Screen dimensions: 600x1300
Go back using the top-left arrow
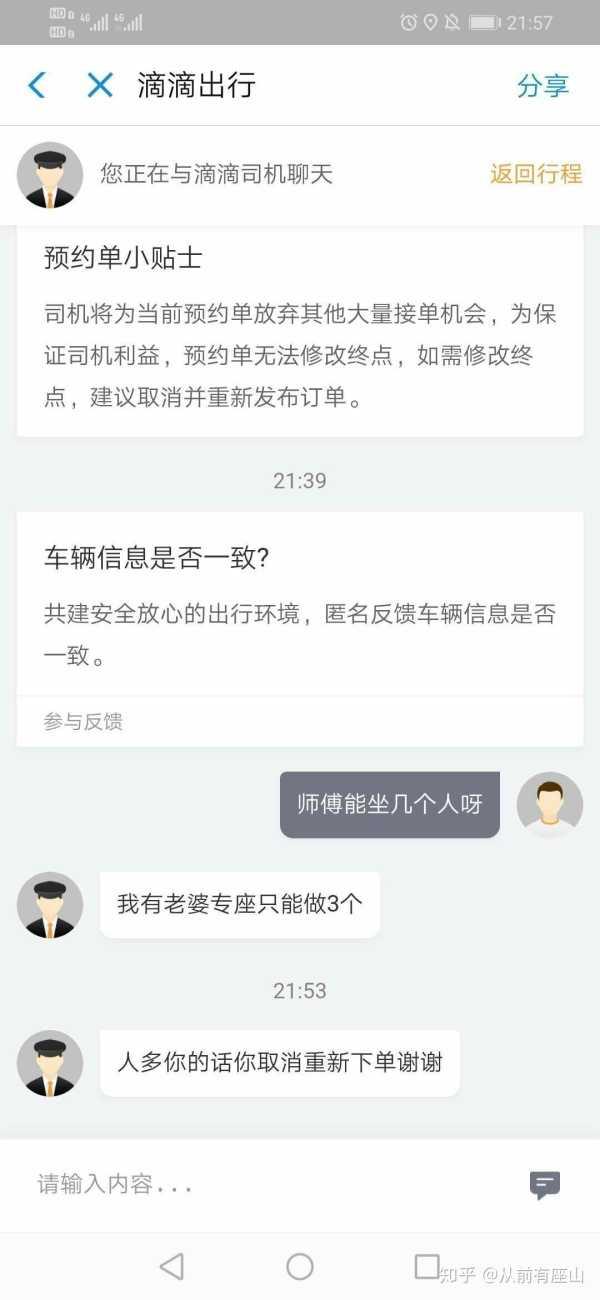[x=37, y=85]
